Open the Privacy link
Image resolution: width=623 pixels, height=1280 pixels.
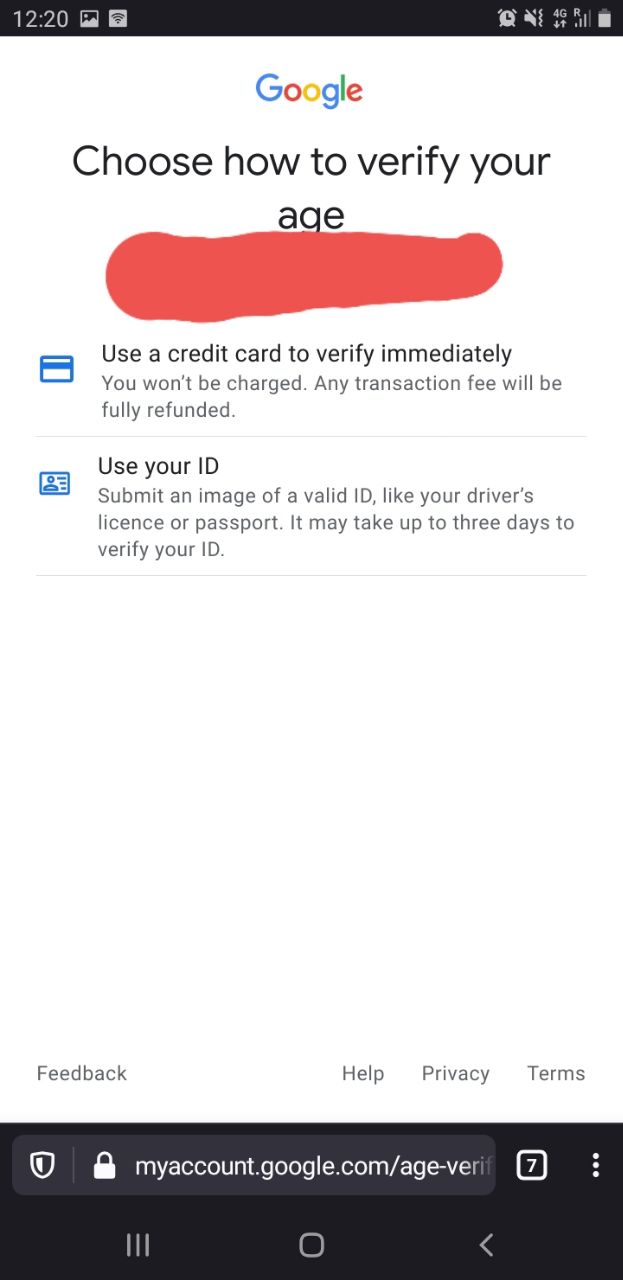click(x=455, y=1073)
